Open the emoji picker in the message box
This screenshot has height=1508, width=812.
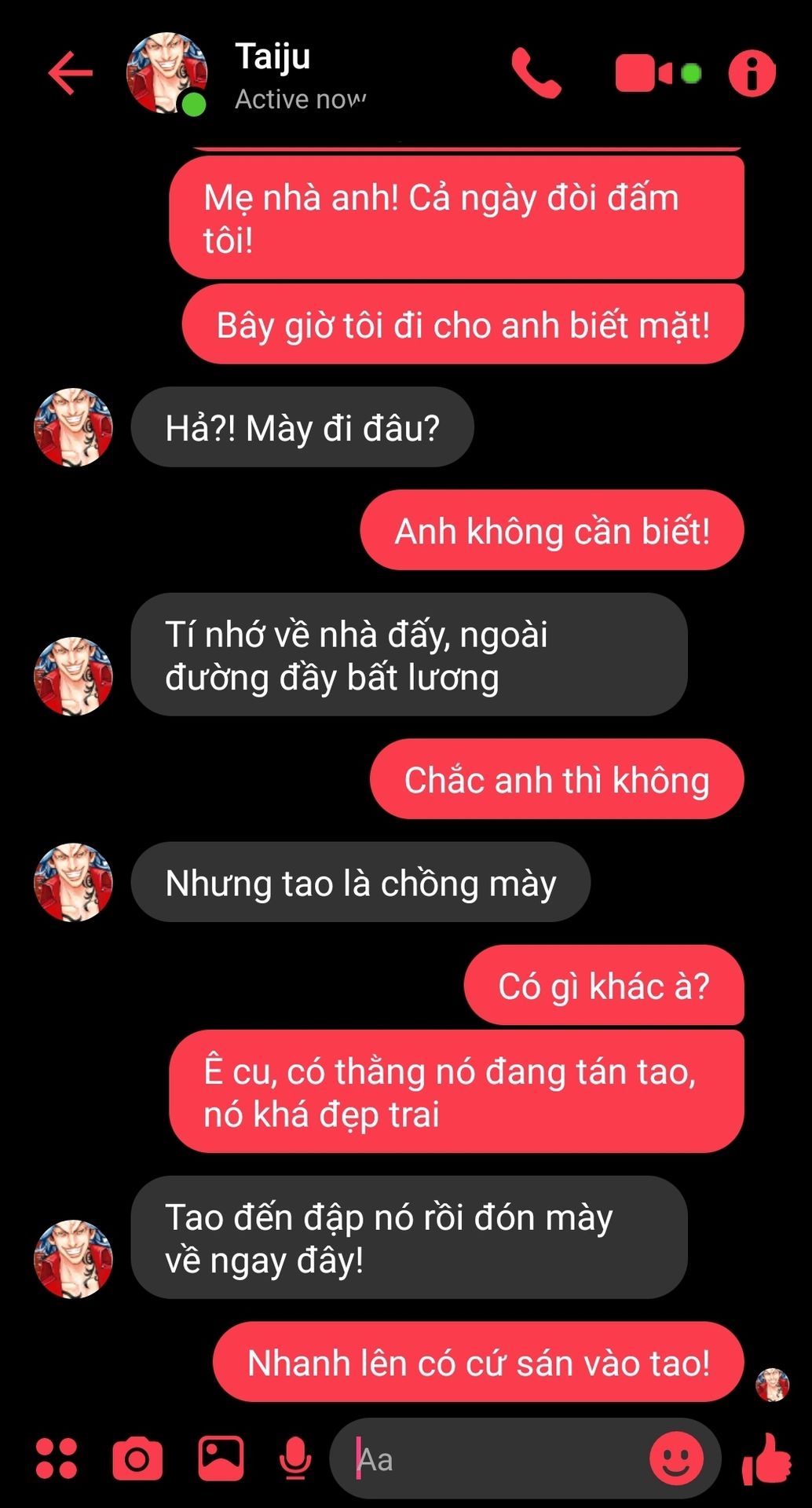[x=676, y=1459]
